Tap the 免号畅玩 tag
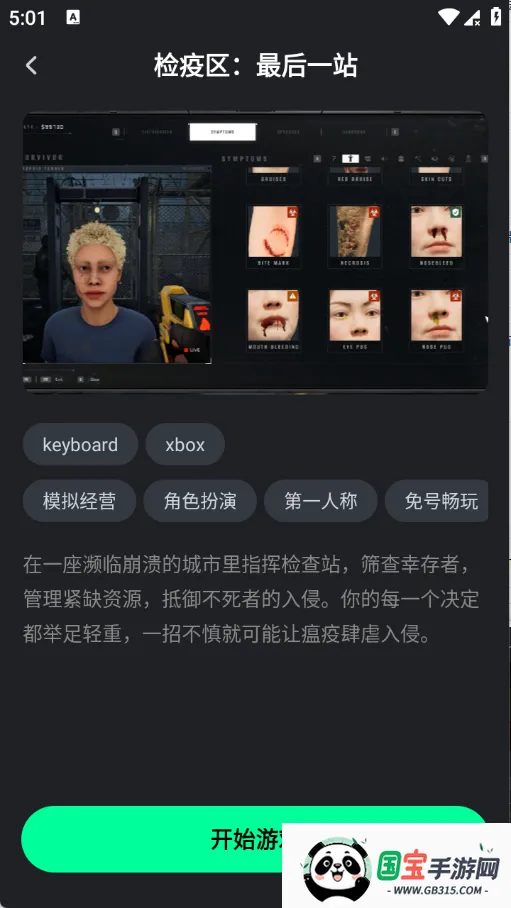The width and height of the screenshot is (511, 908). coord(437,500)
